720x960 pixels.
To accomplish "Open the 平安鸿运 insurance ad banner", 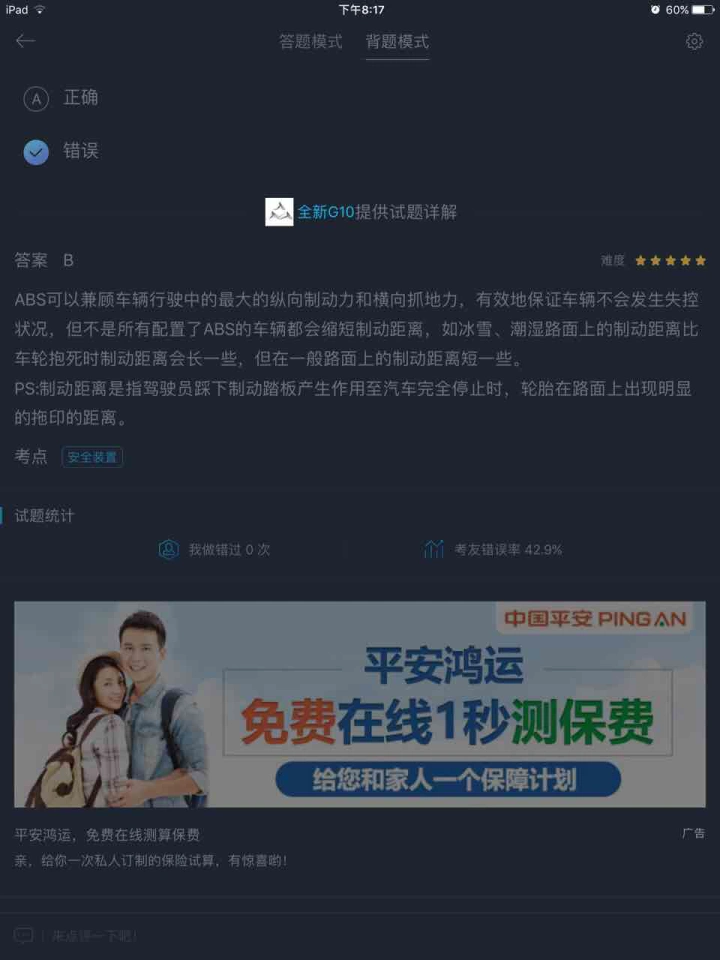I will click(359, 704).
